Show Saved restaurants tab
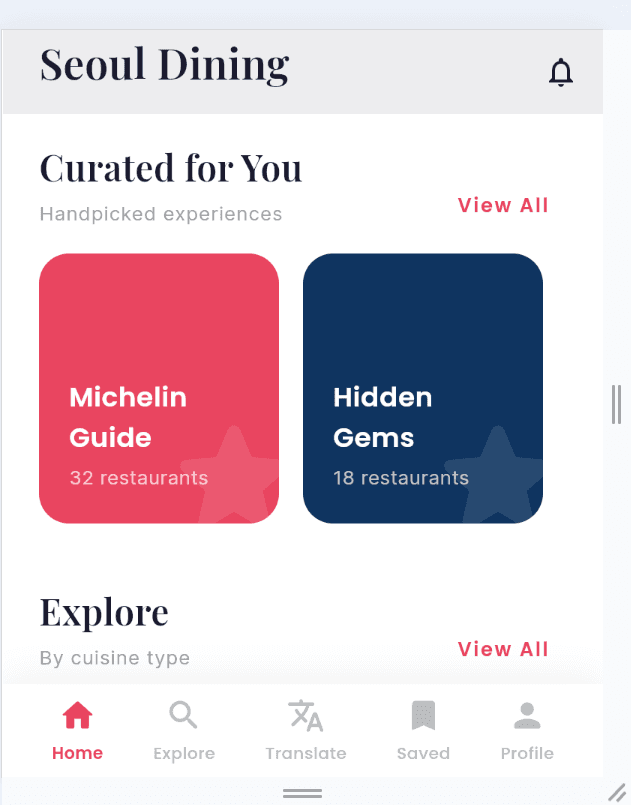The width and height of the screenshot is (631, 805). [x=423, y=730]
